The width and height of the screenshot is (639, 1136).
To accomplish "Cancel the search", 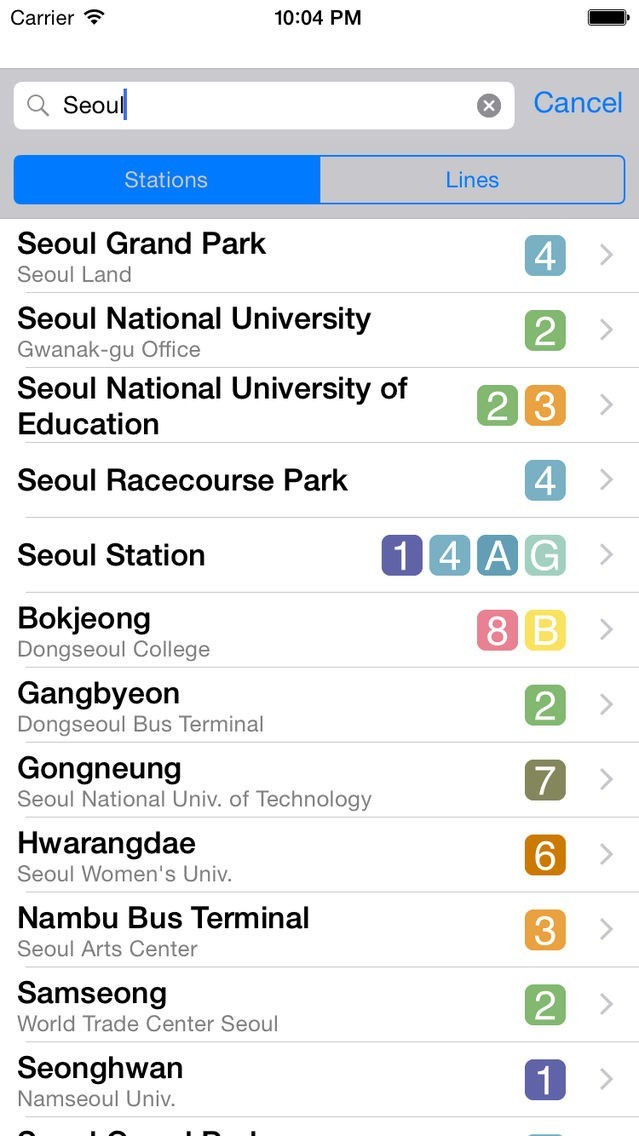I will pyautogui.click(x=577, y=103).
